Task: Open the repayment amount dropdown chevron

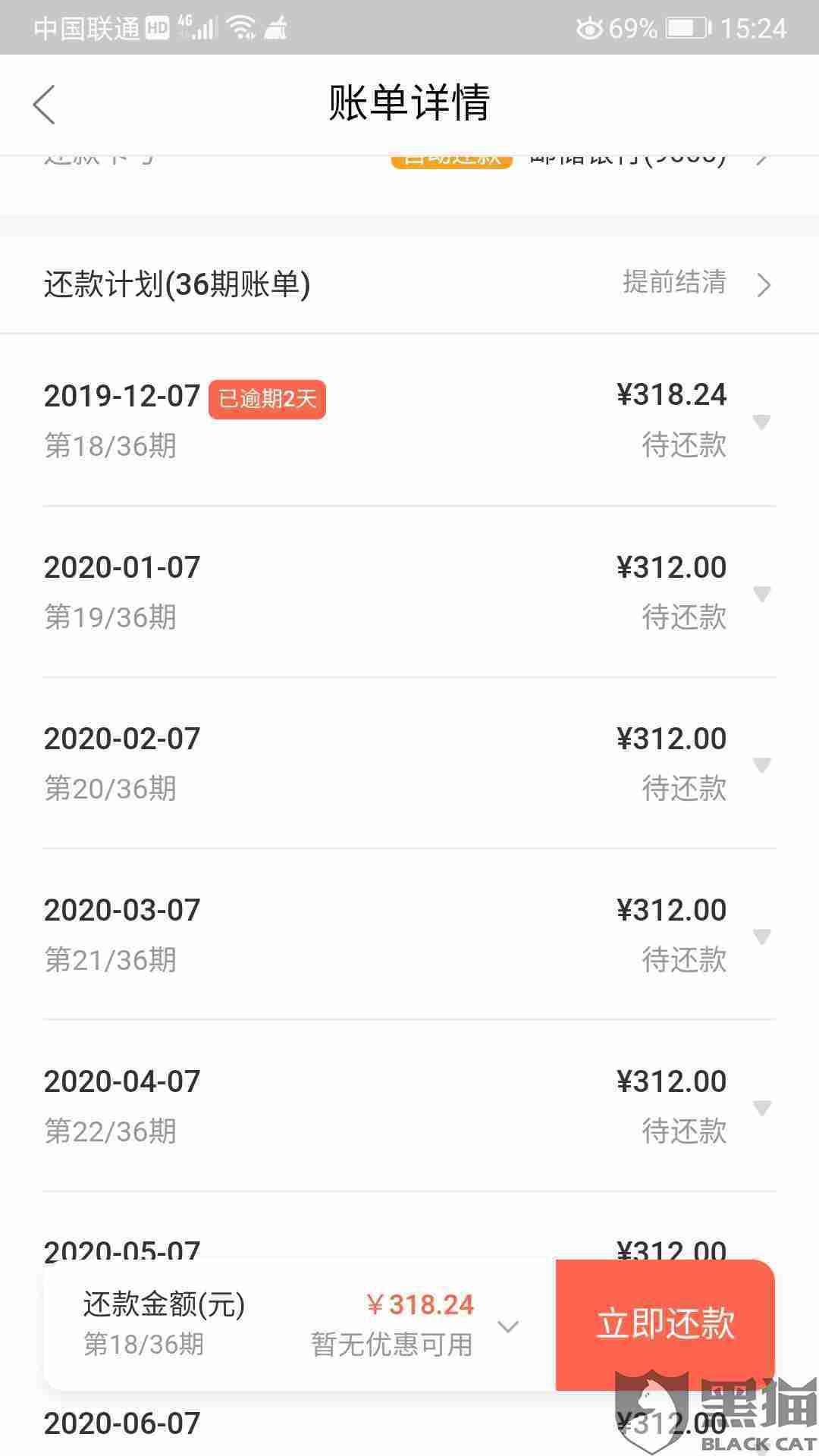Action: [507, 1326]
